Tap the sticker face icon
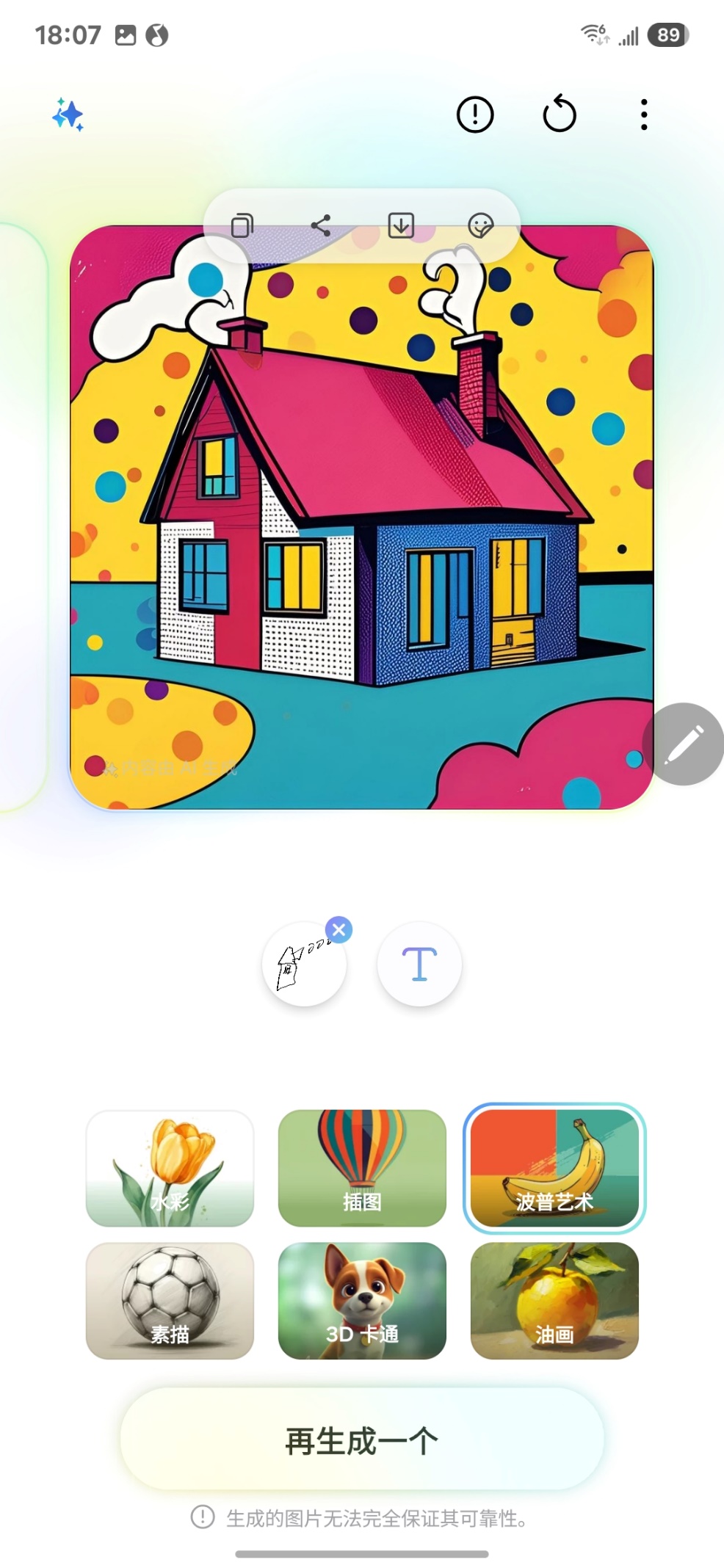Viewport: 724px width, 1568px height. pos(480,225)
